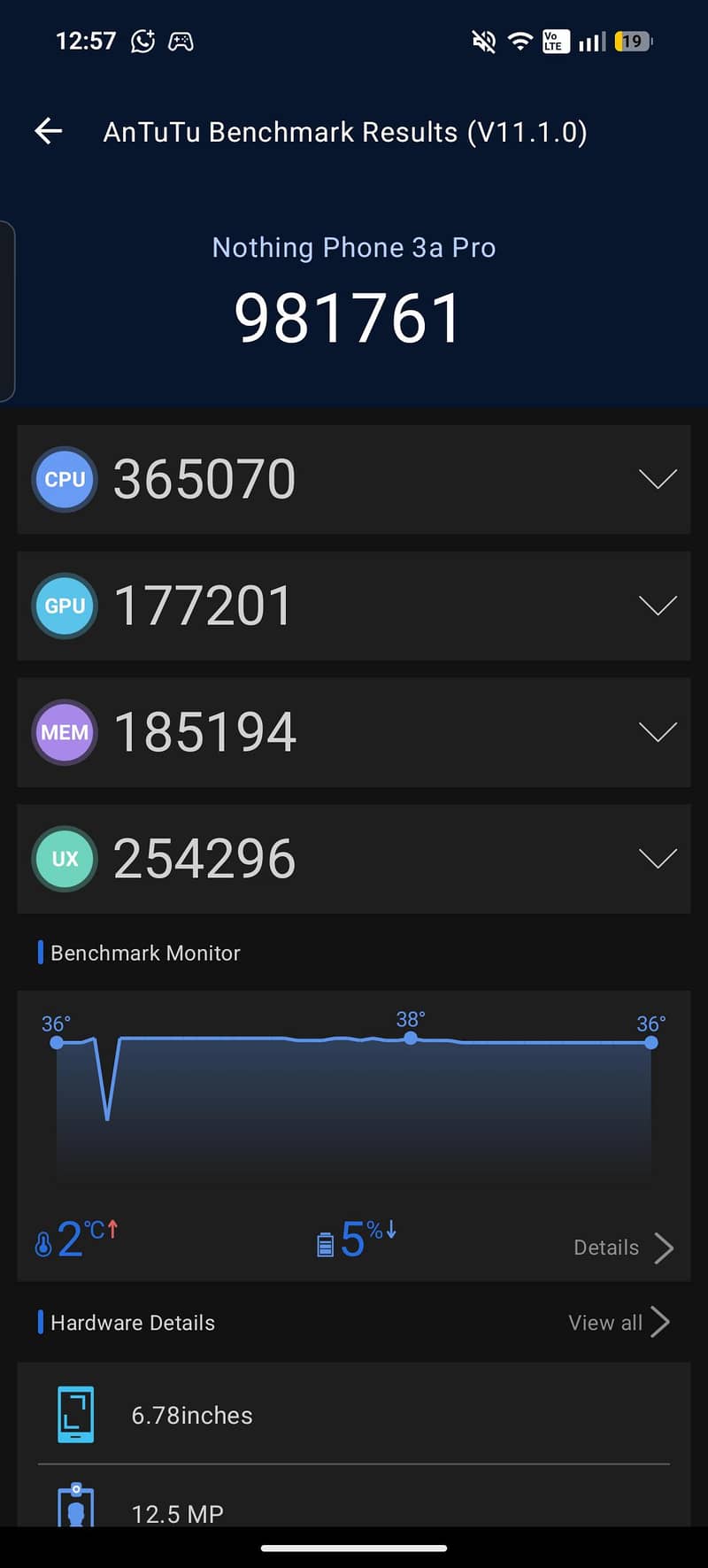708x1568 pixels.
Task: Expand the UX score 254296 section
Action: (x=657, y=859)
